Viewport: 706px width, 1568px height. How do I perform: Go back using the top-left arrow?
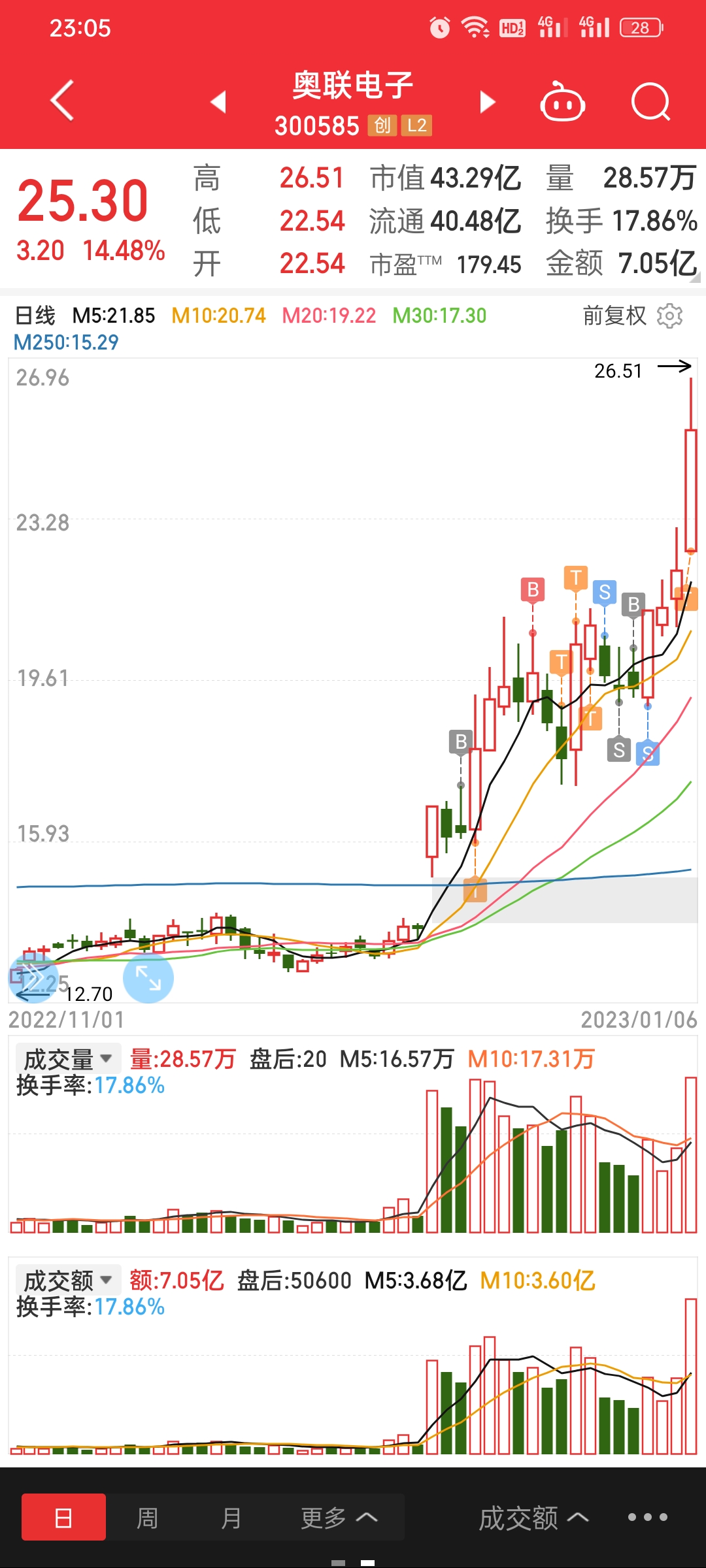[63, 101]
